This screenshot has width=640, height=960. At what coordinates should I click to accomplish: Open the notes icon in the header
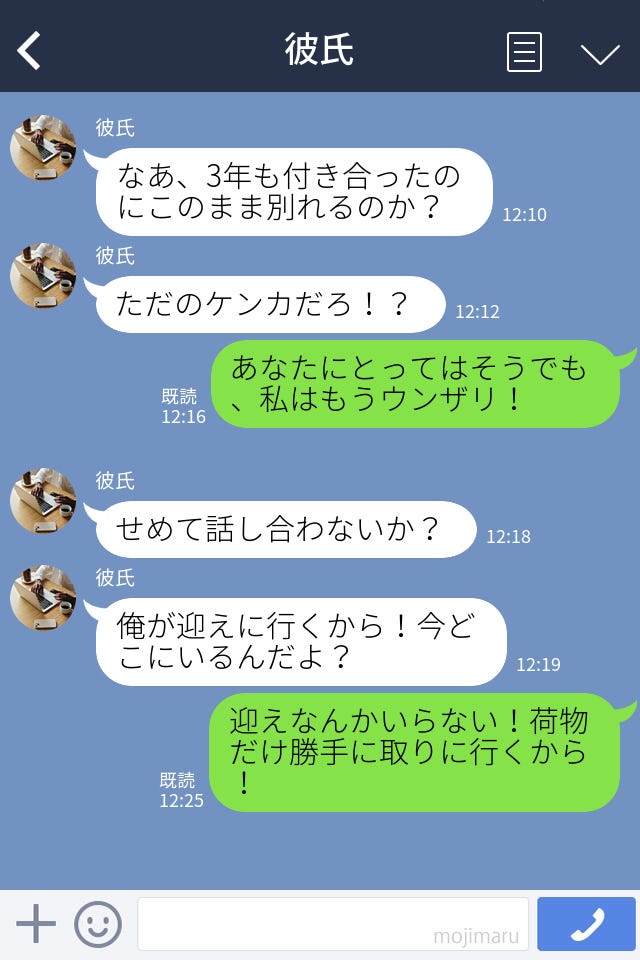(x=524, y=52)
